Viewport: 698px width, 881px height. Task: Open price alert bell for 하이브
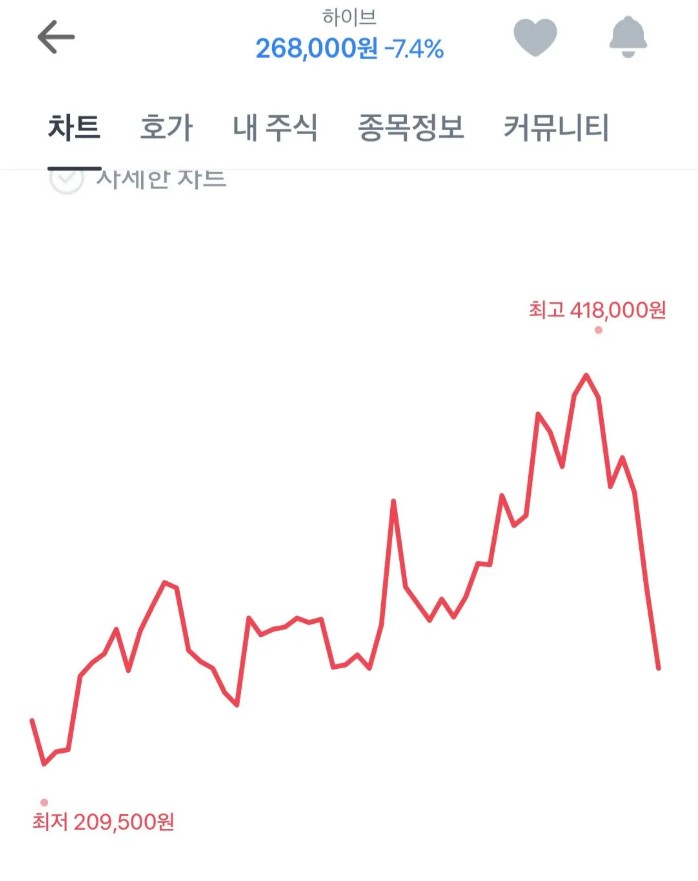click(628, 38)
